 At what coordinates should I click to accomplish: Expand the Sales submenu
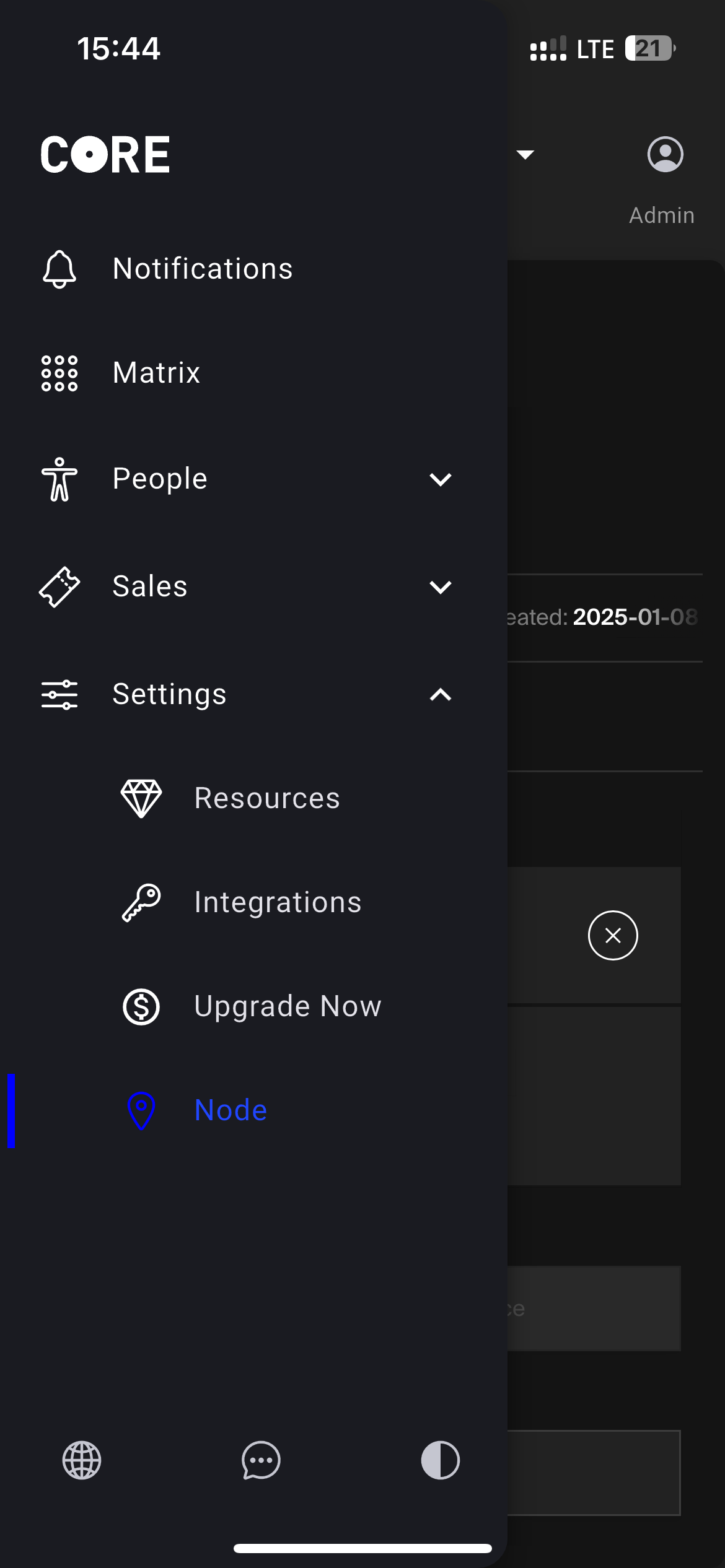248,586
